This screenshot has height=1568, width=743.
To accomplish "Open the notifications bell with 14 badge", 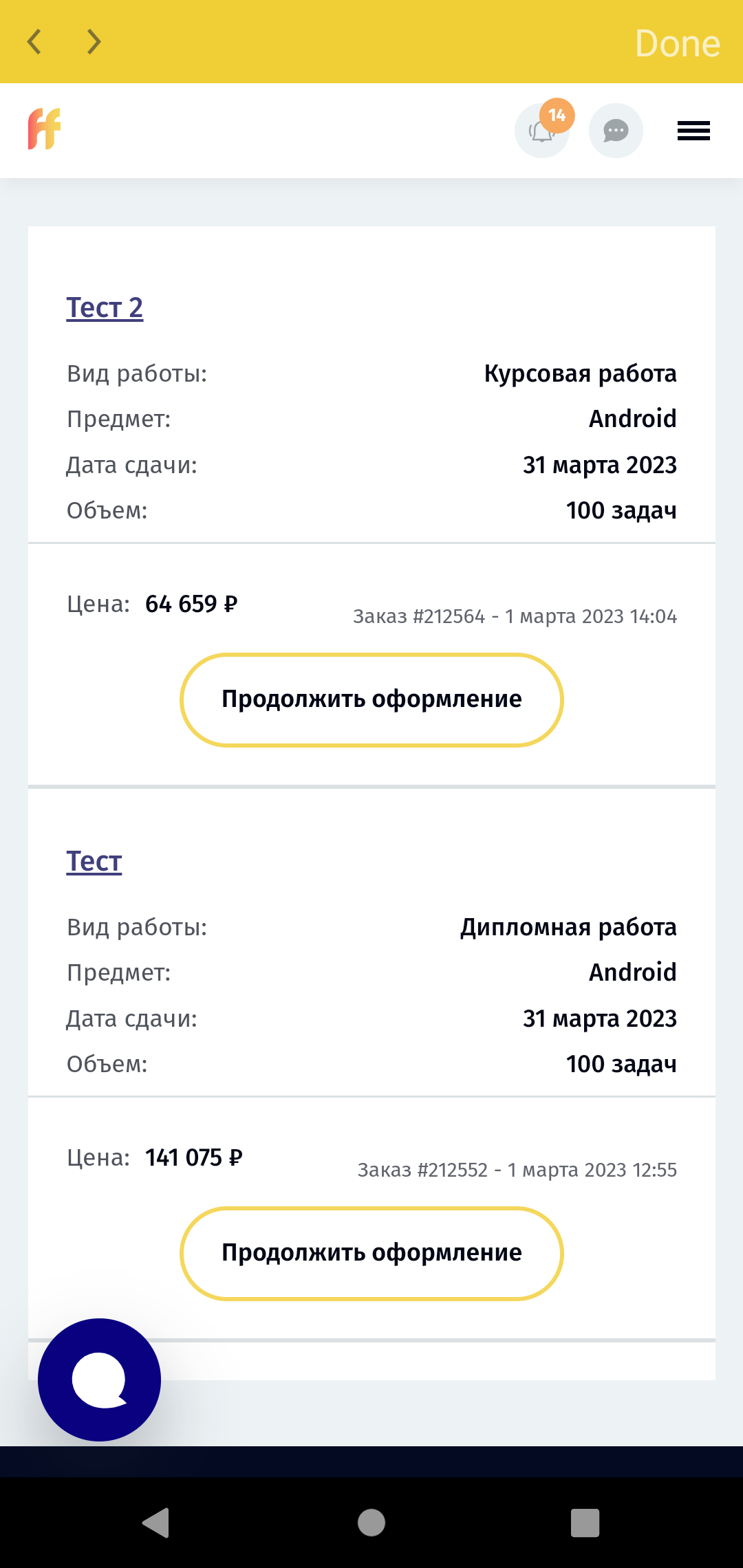I will pyautogui.click(x=543, y=130).
